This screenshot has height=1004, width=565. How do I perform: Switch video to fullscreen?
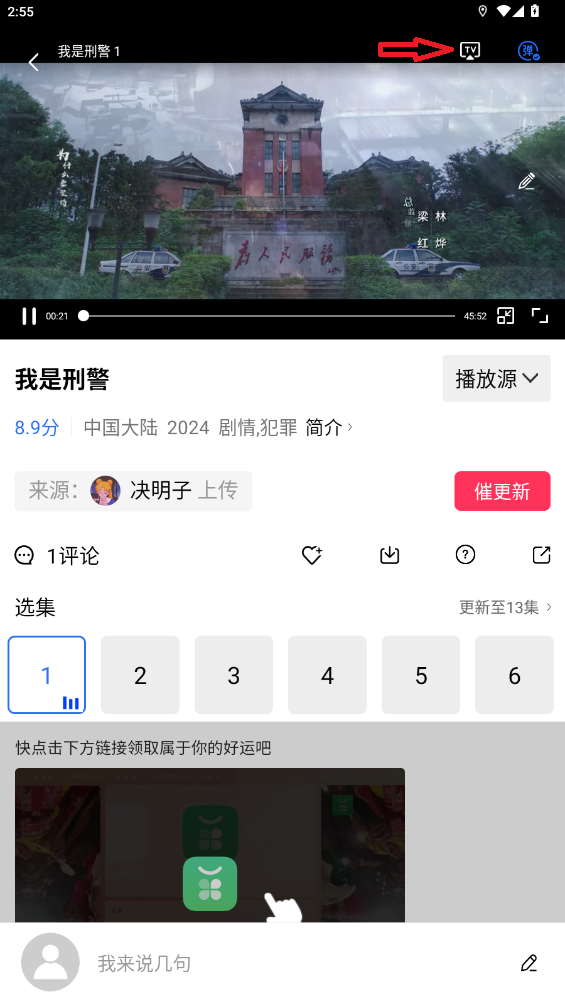click(540, 315)
